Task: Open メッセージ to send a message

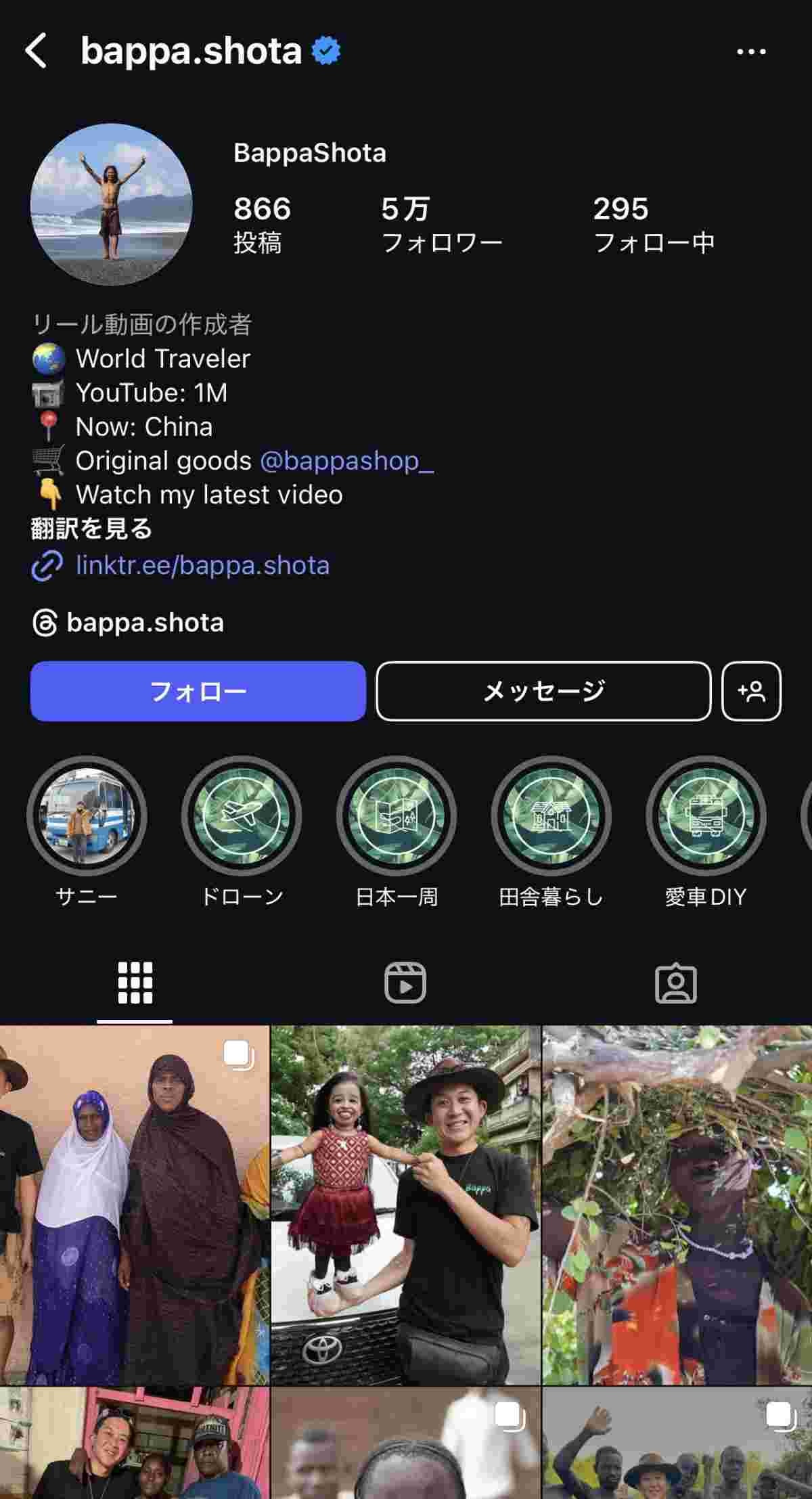Action: tap(543, 691)
